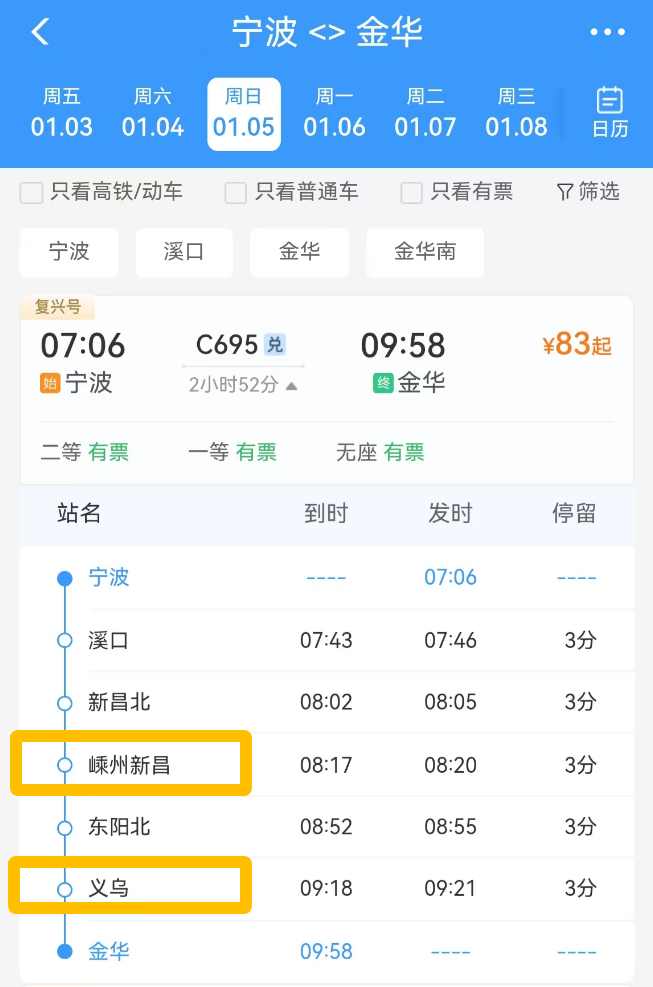Image resolution: width=653 pixels, height=987 pixels.
Task: Filter by 金华南 station chip
Action: pyautogui.click(x=425, y=252)
